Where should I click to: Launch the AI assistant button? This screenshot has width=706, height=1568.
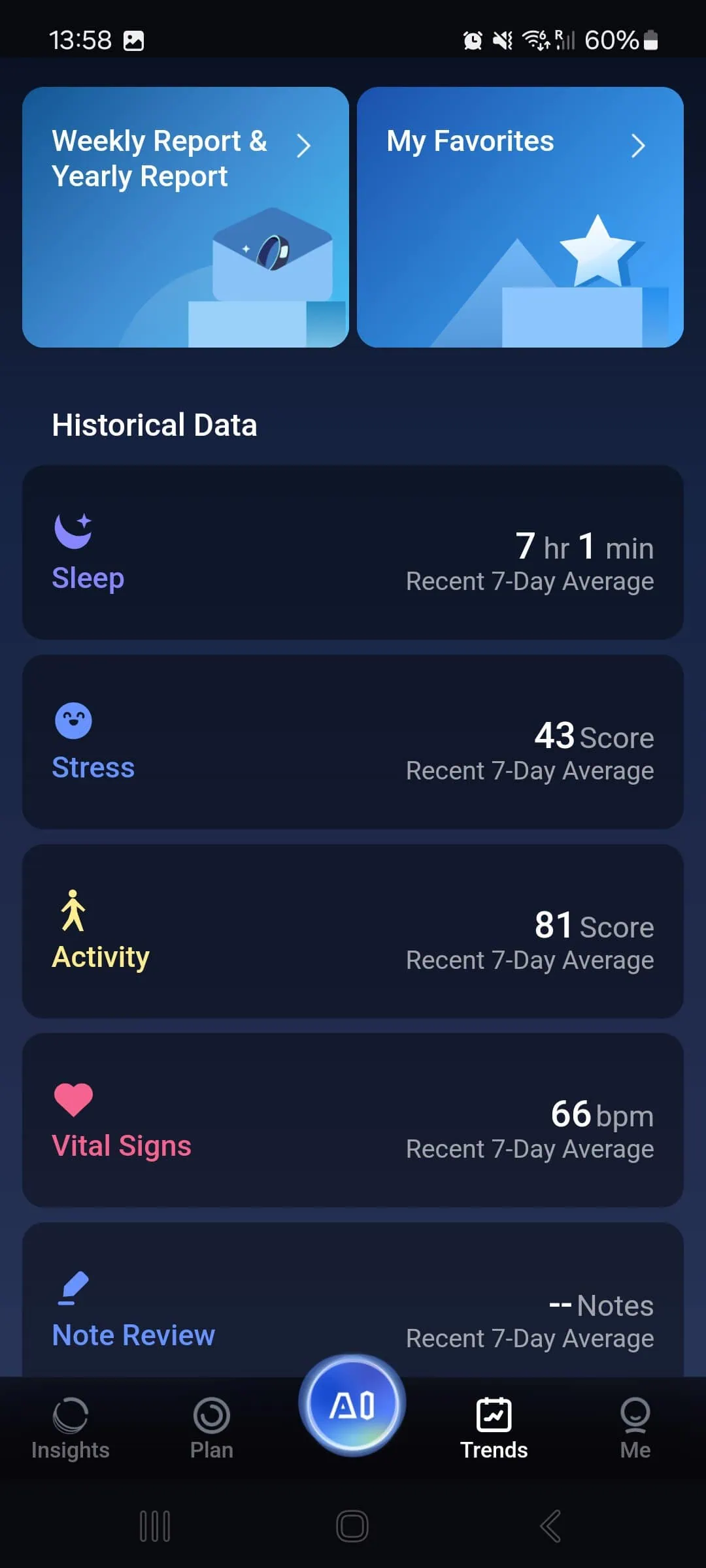[352, 1405]
